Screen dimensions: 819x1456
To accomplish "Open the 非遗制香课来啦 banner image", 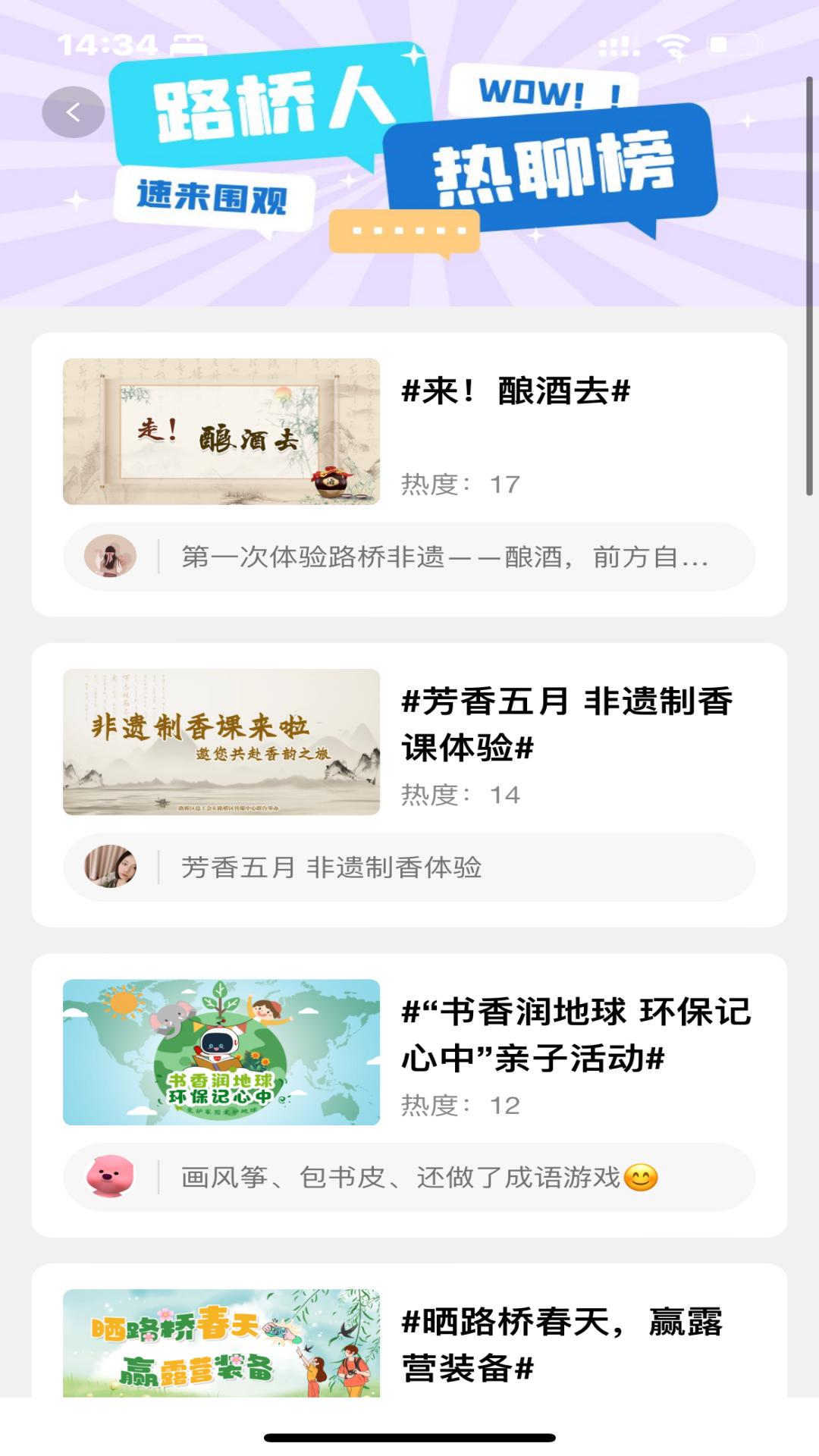I will coord(220,739).
